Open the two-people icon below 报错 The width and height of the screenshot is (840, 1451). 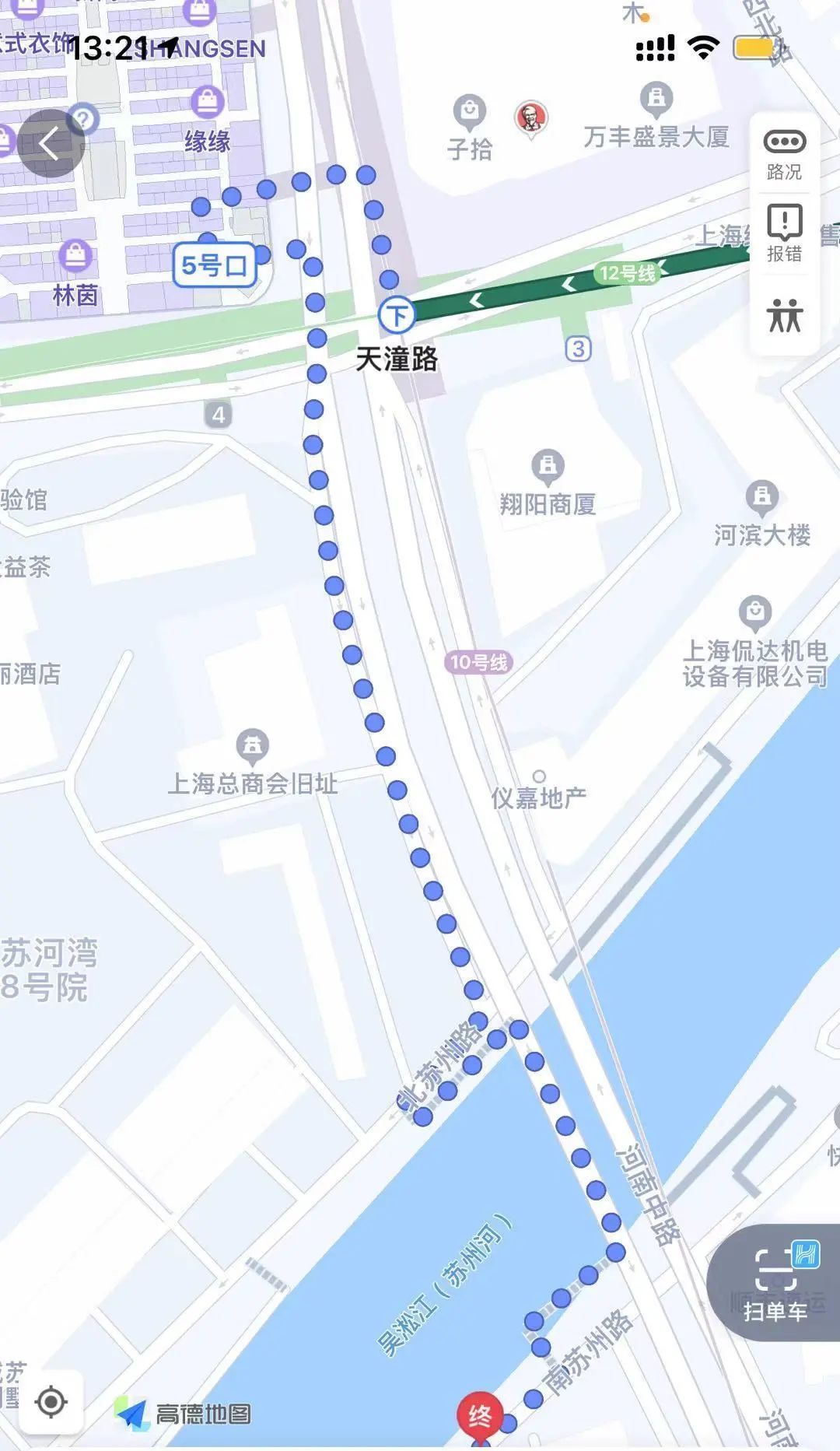[784, 315]
